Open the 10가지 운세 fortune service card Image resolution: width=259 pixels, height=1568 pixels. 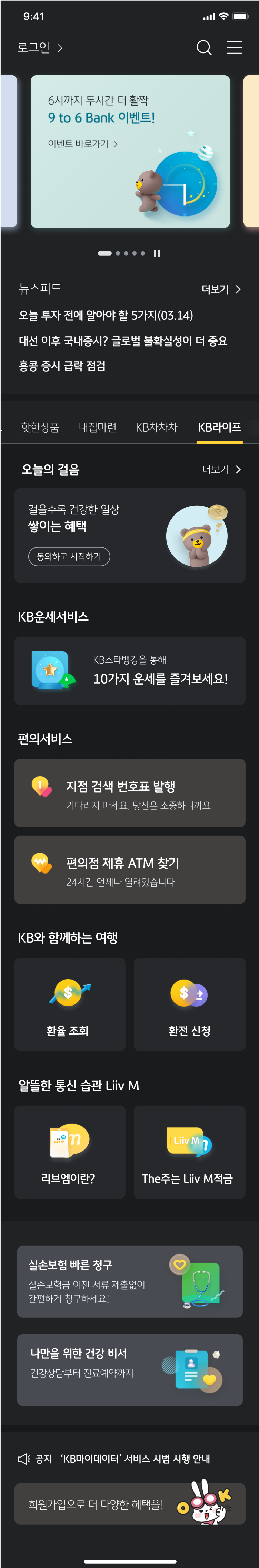coord(130,671)
